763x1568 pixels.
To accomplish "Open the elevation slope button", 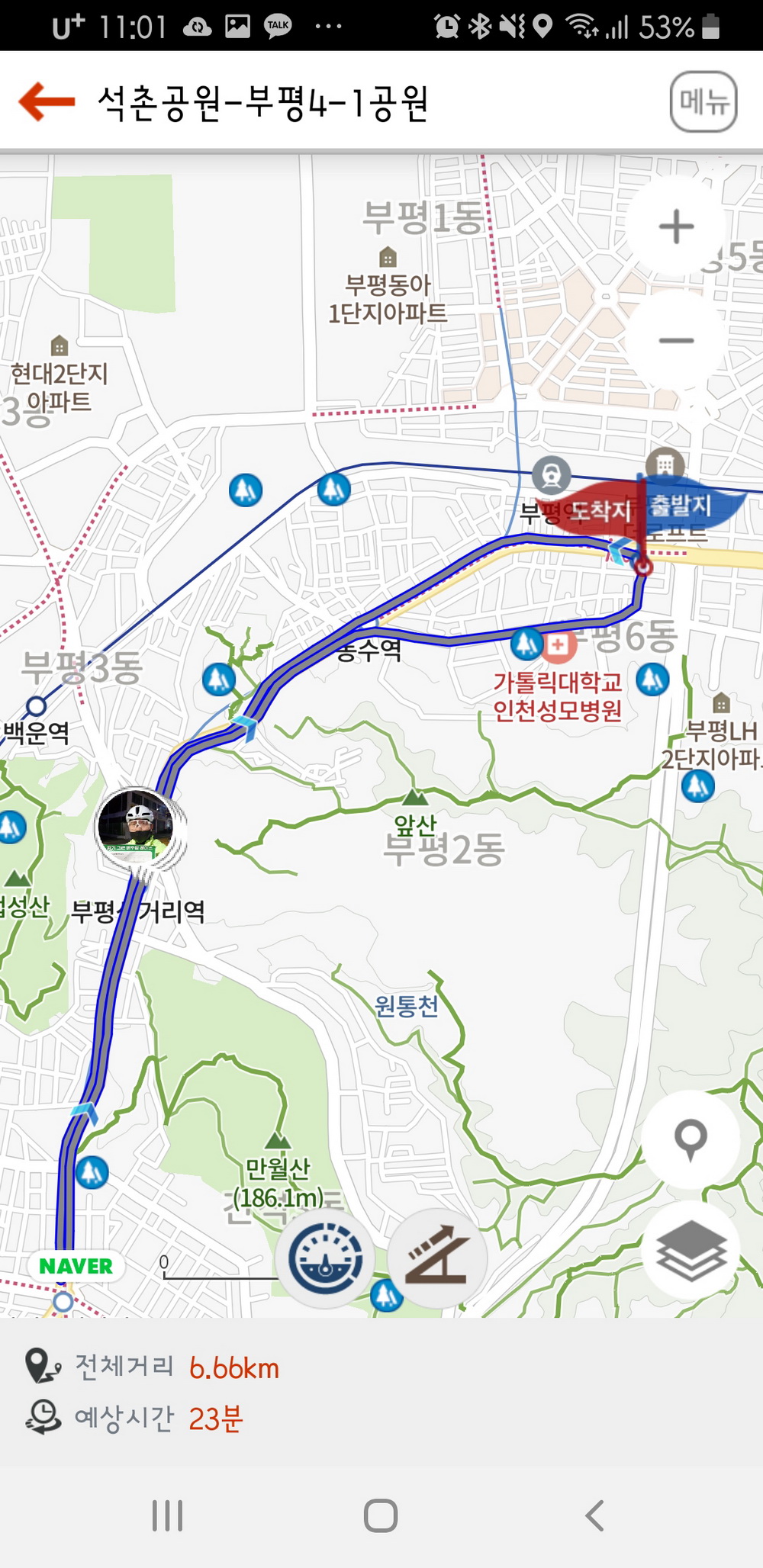I will coord(437,1258).
